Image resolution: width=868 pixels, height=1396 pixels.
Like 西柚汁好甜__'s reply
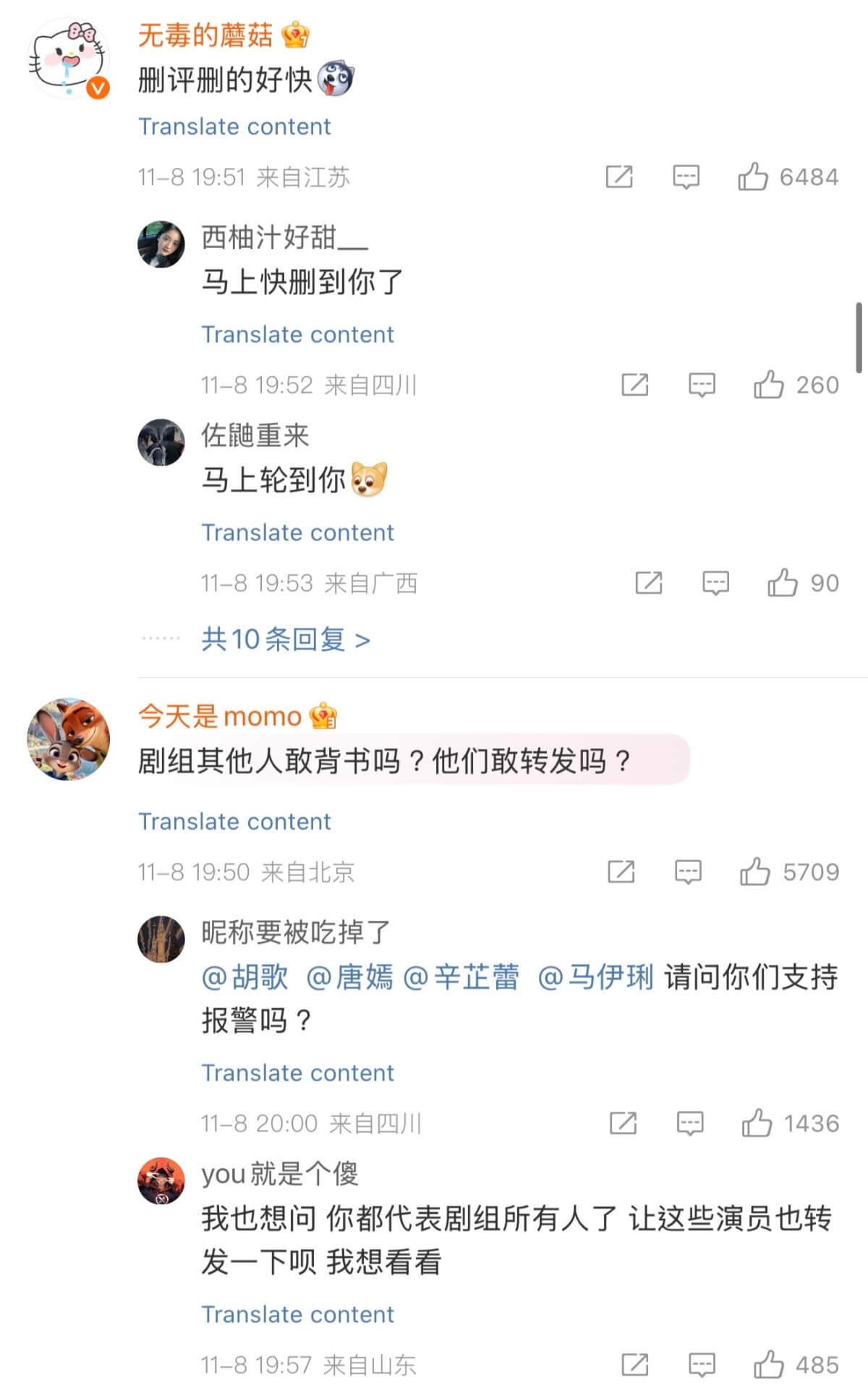769,385
